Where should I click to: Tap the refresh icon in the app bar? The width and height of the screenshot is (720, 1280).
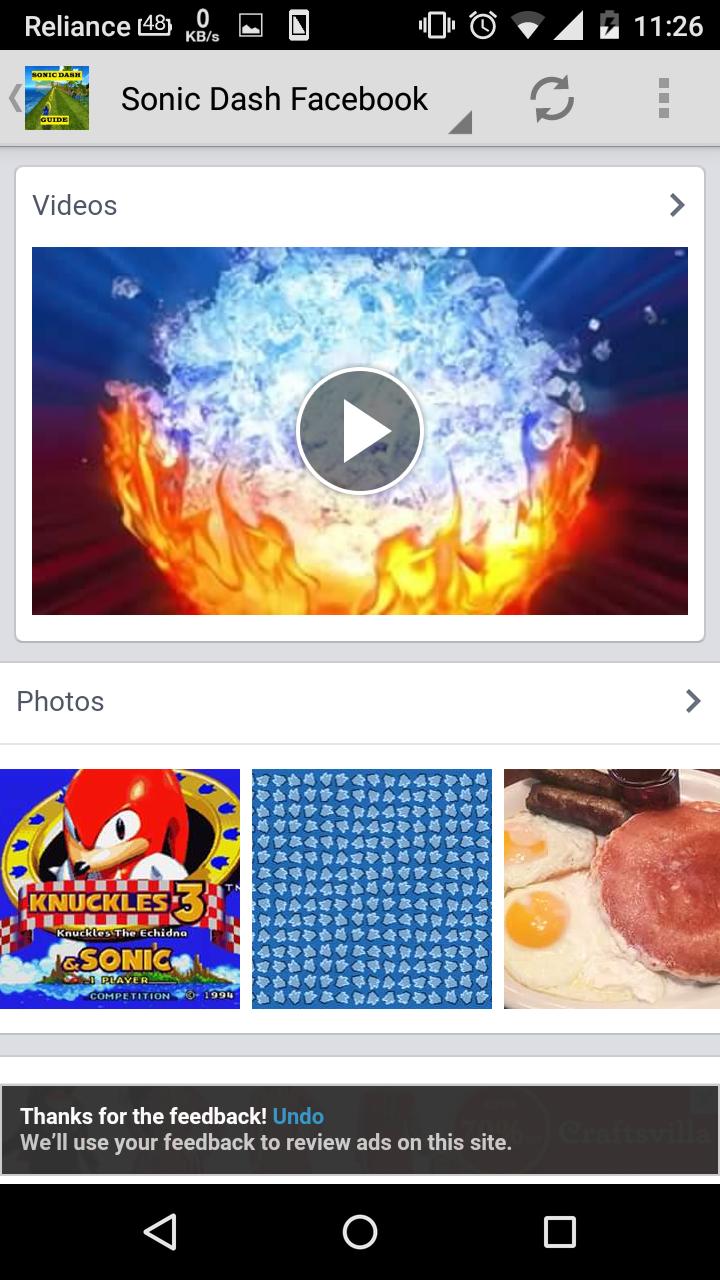coord(551,98)
